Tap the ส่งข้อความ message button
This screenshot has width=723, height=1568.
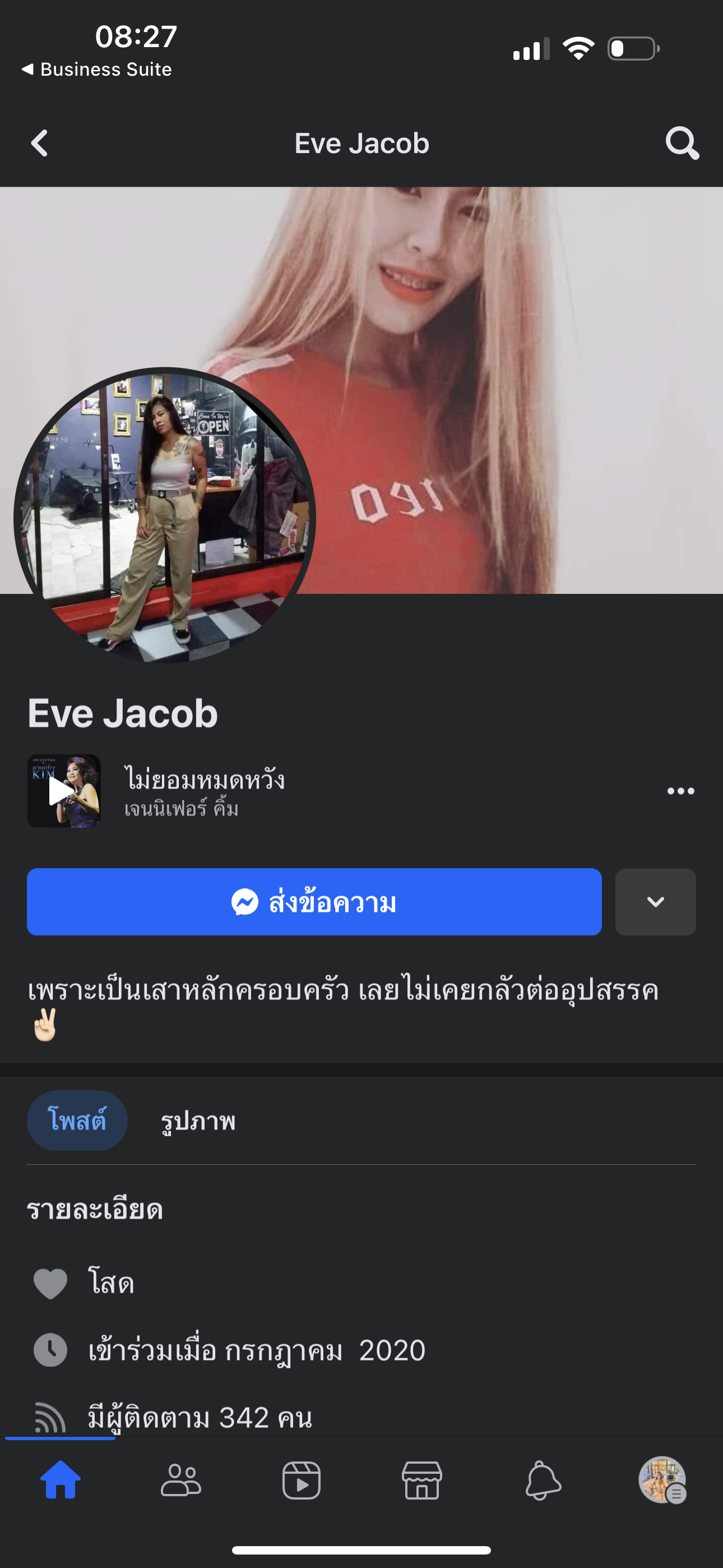[314, 901]
